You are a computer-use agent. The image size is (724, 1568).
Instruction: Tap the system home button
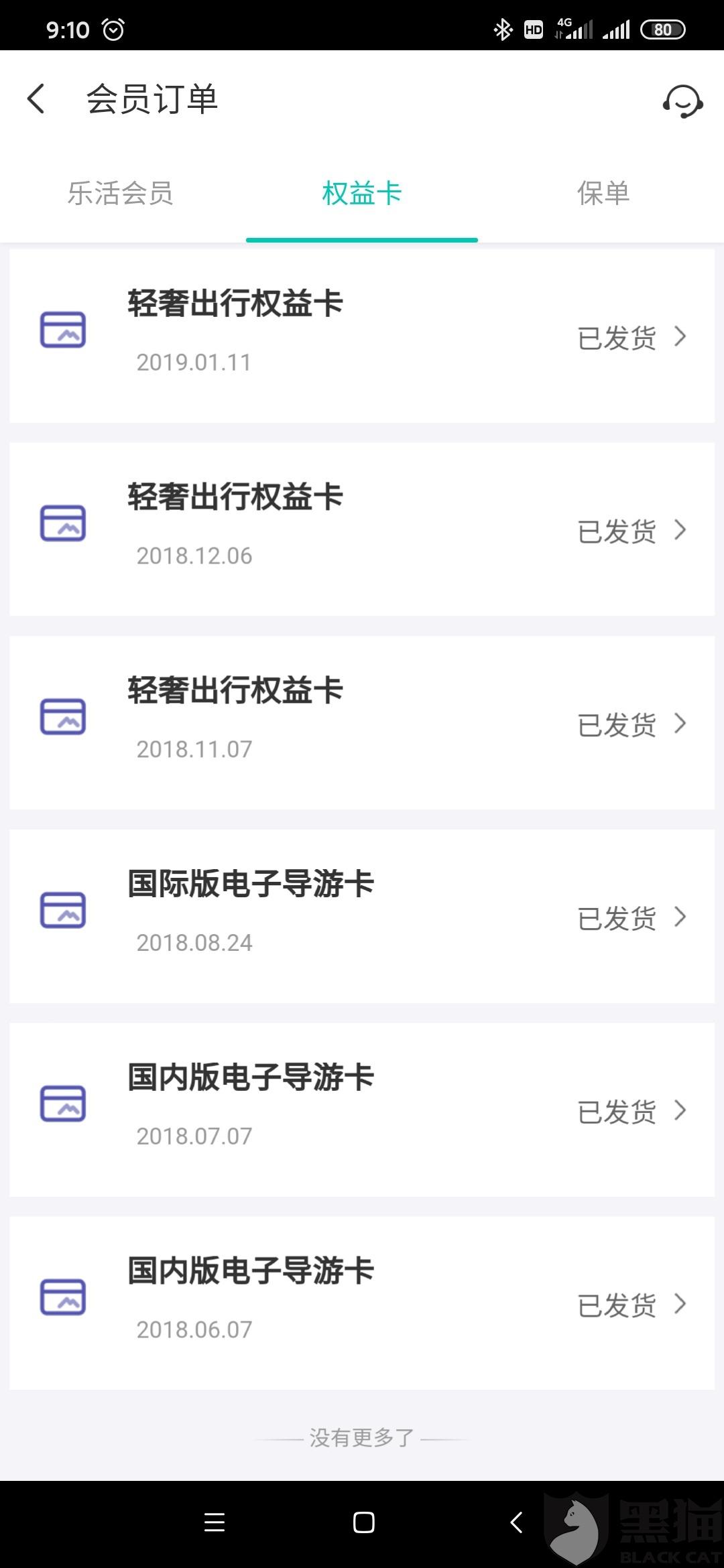363,1522
